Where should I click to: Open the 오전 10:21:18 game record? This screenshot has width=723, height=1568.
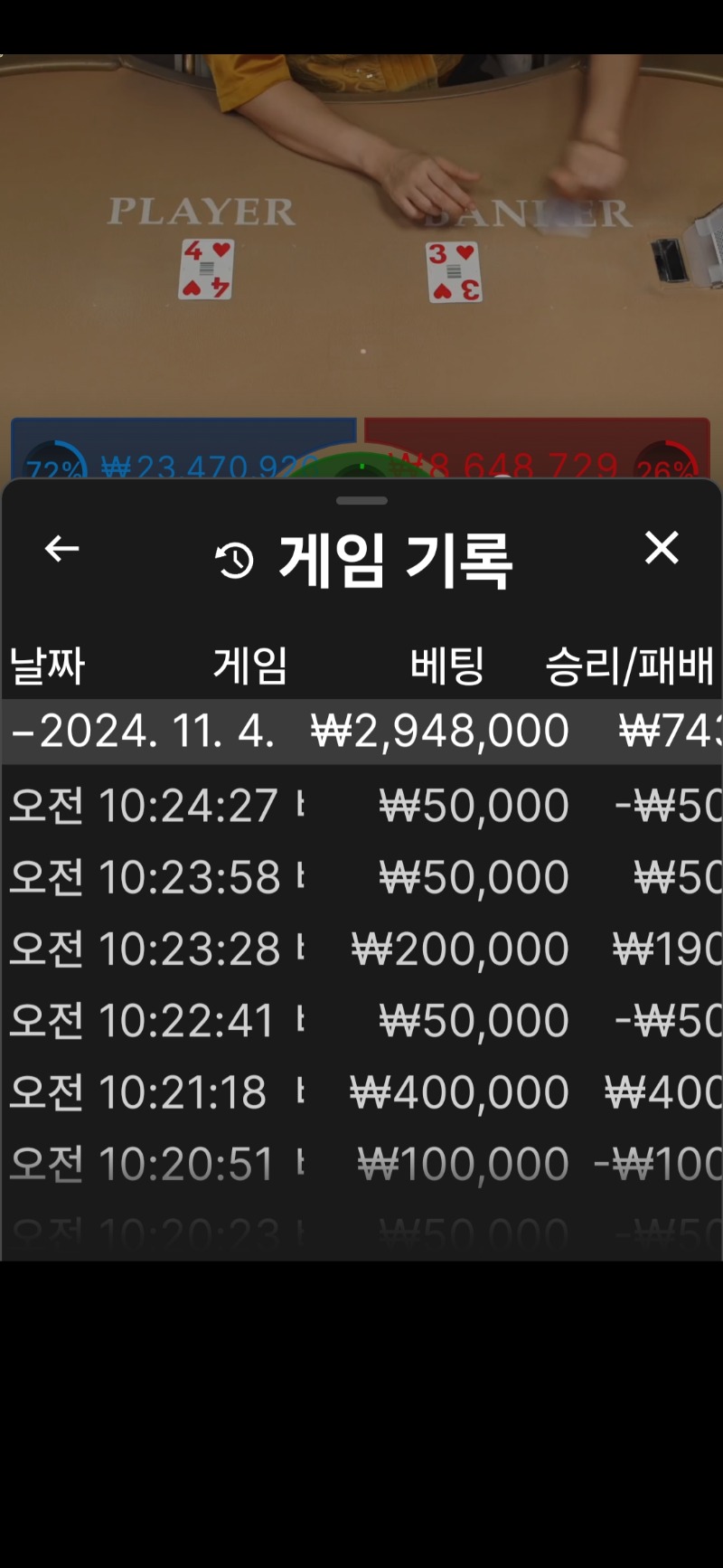click(361, 1091)
